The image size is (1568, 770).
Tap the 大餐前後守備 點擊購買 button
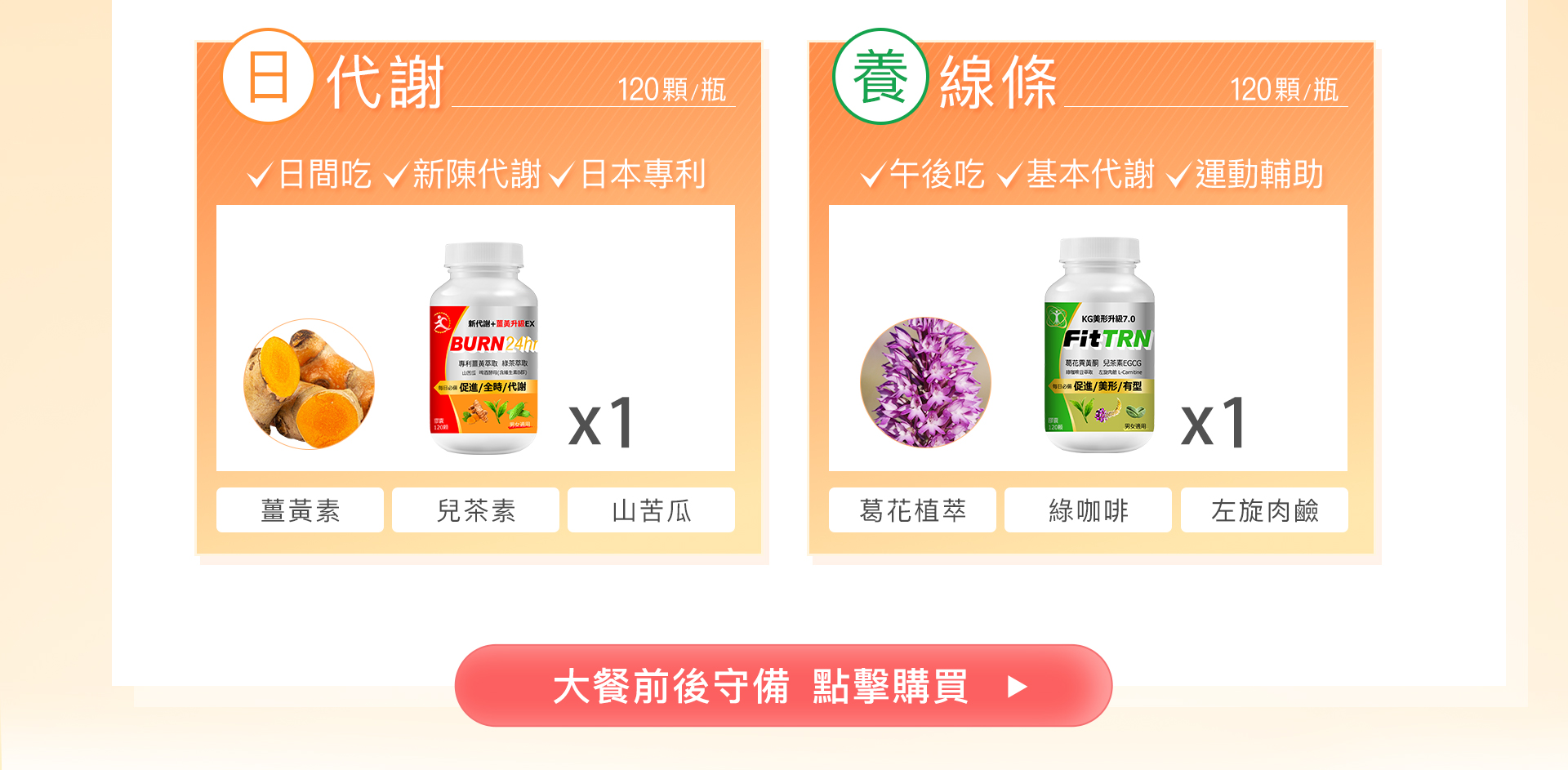point(783,686)
